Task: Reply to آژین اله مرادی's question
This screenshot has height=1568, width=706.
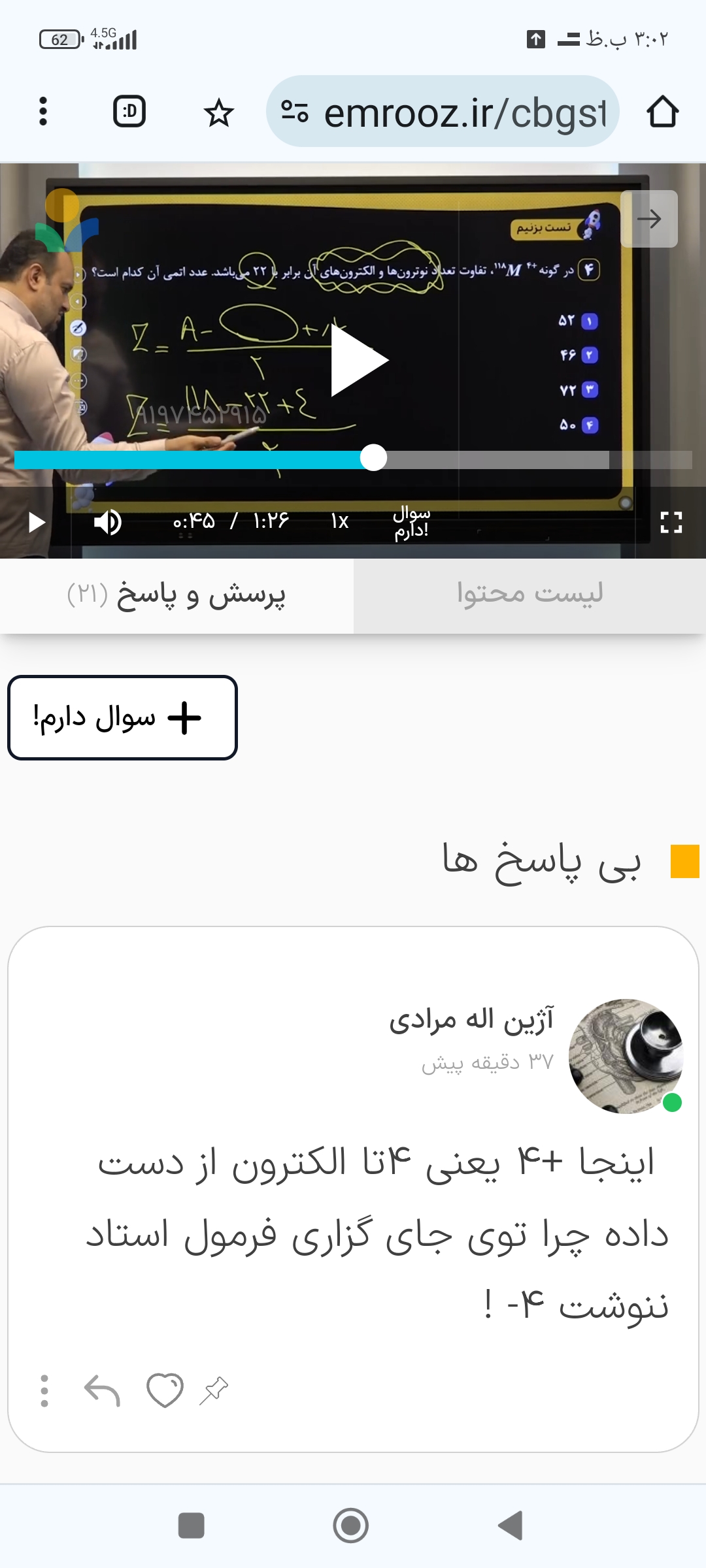Action: [x=103, y=1390]
